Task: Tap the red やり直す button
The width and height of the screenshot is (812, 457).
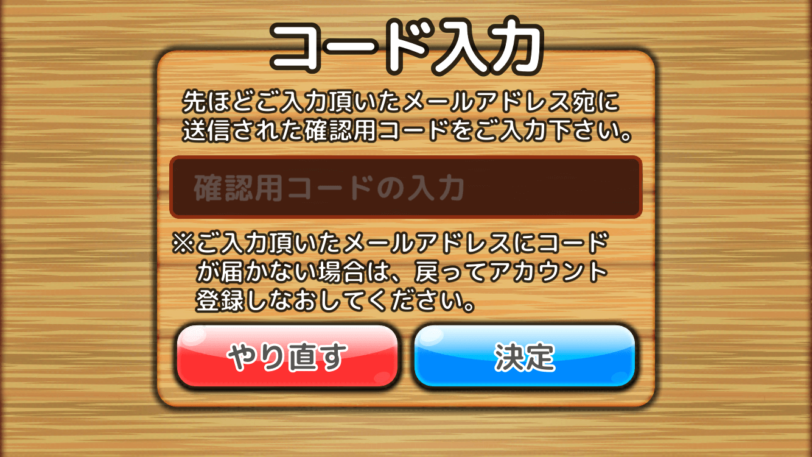Action: pyautogui.click(x=287, y=356)
